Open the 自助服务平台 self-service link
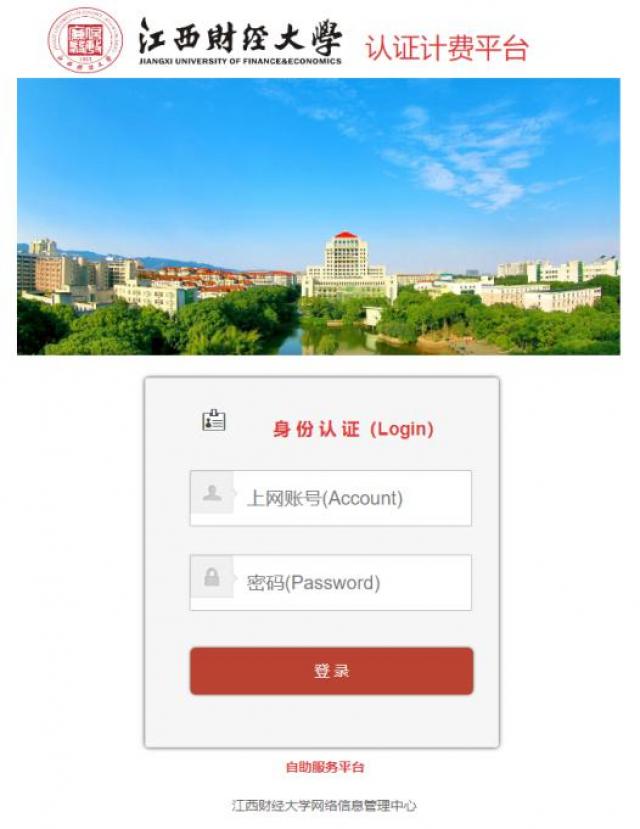This screenshot has height=829, width=640. [x=325, y=767]
